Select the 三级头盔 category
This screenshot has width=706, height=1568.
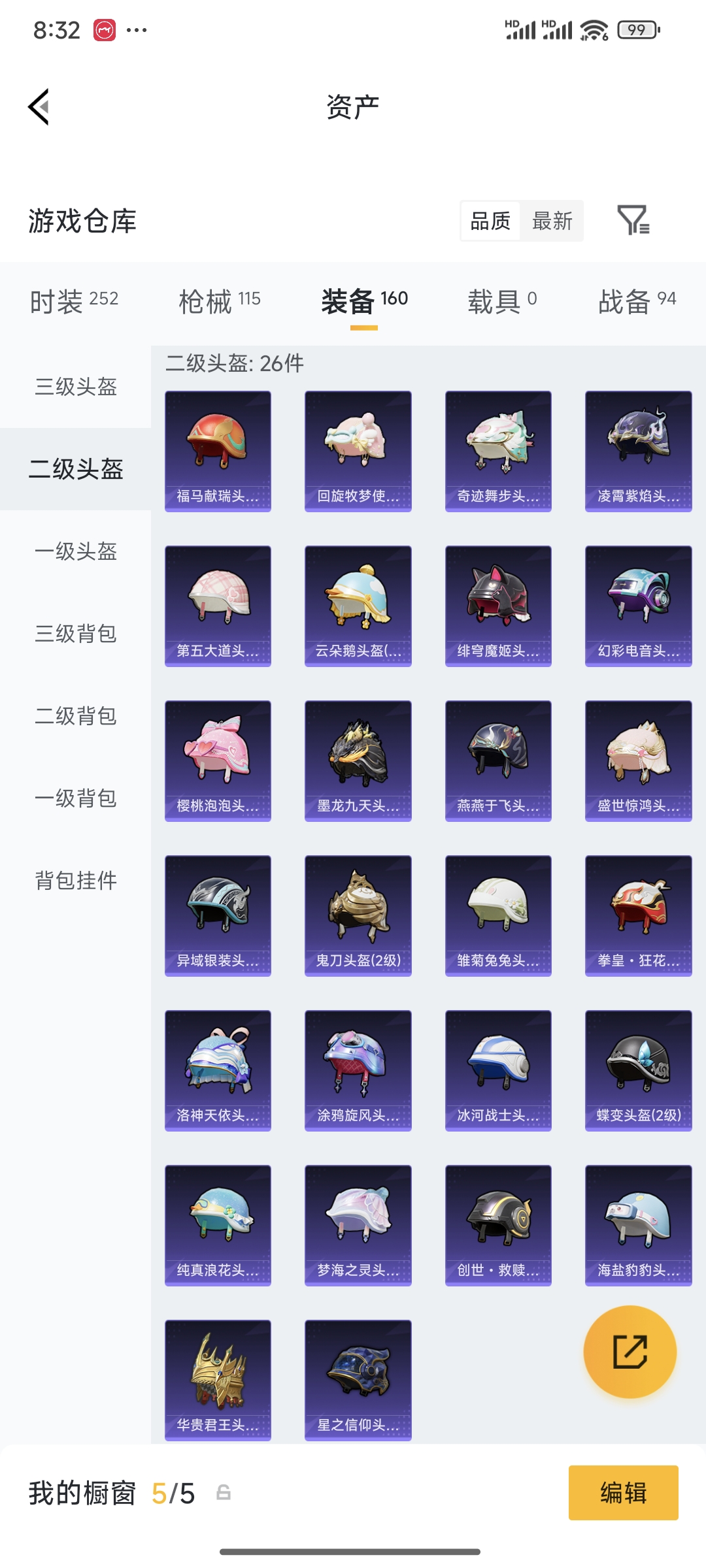76,387
